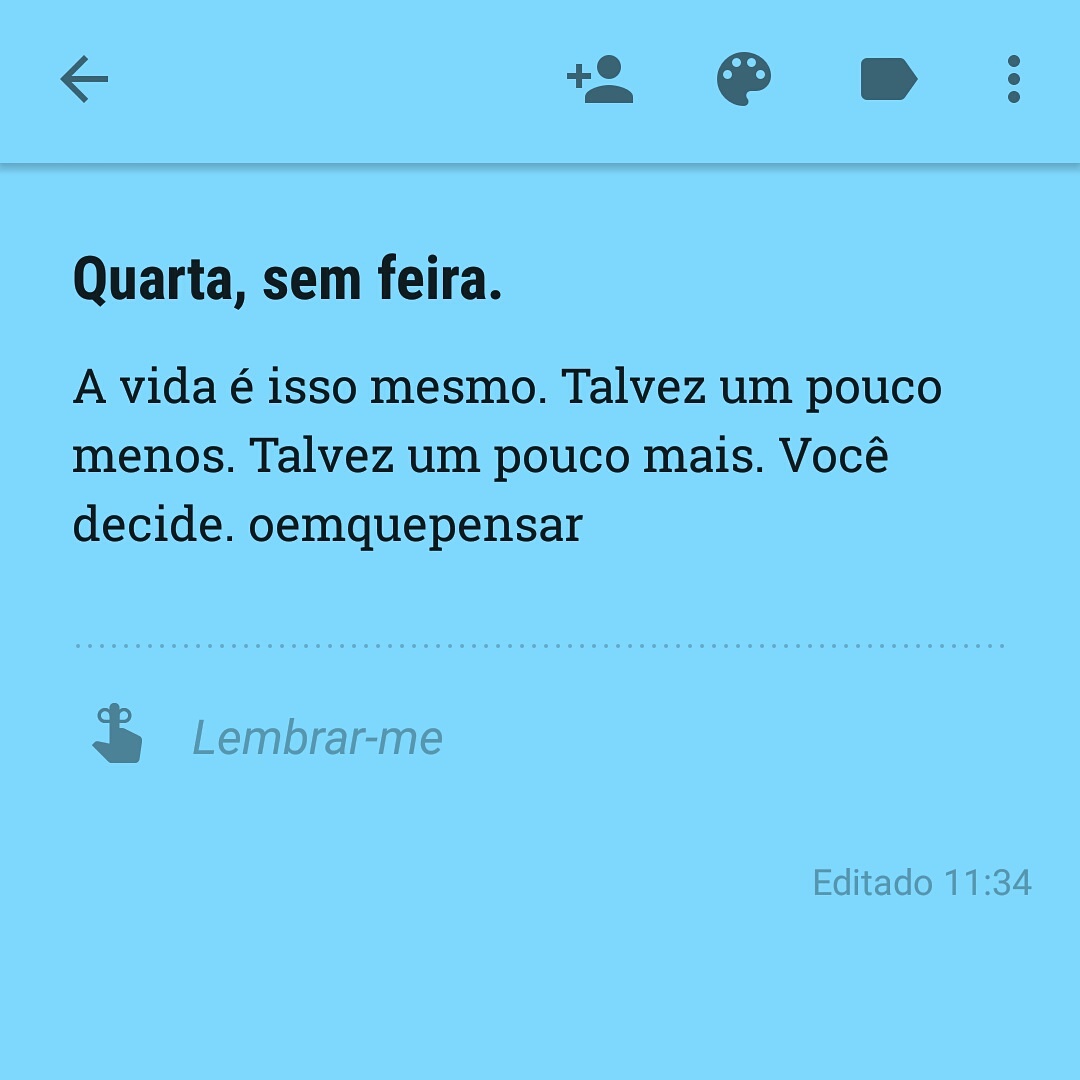Edit the title "Quarta, sem feira."
This screenshot has width=1080, height=1080.
[x=288, y=281]
